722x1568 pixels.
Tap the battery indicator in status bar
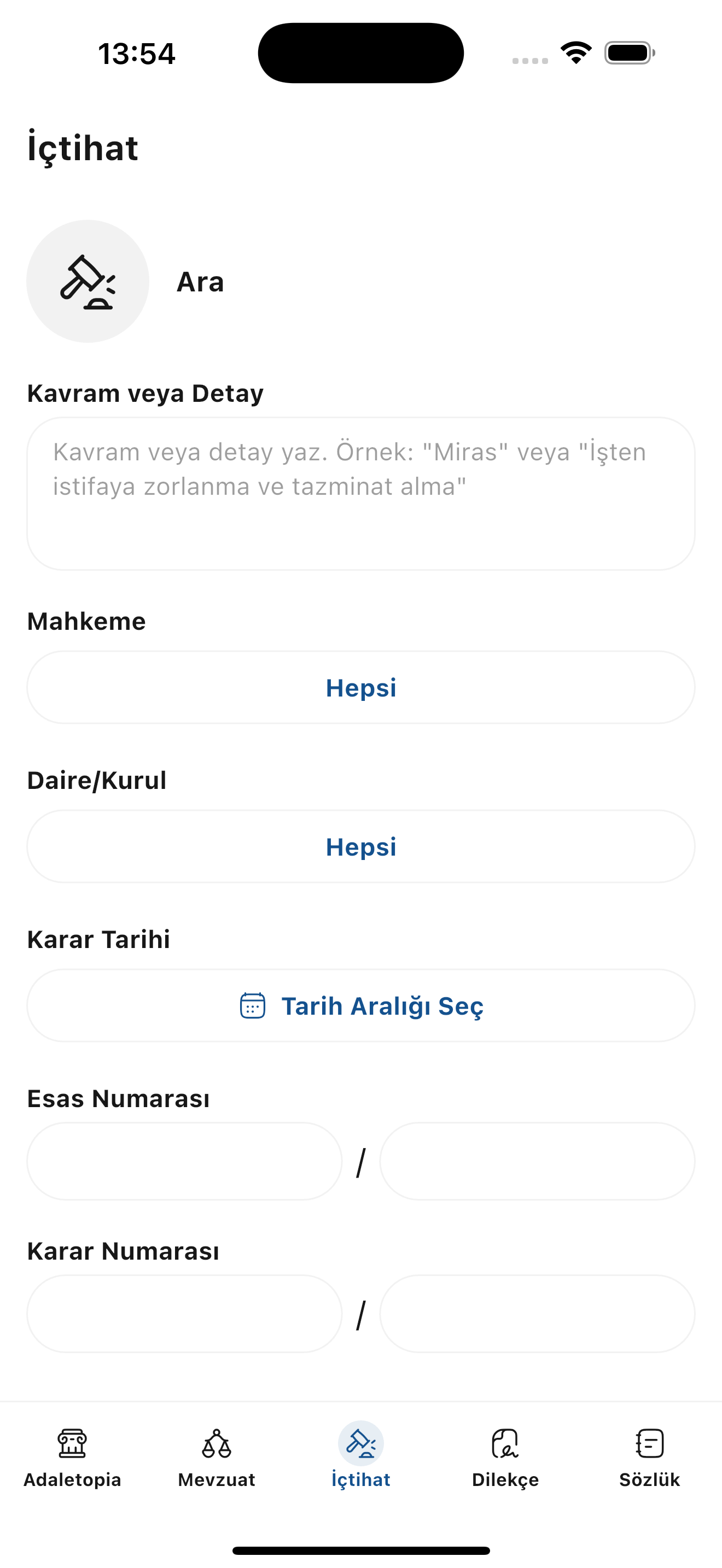[627, 52]
